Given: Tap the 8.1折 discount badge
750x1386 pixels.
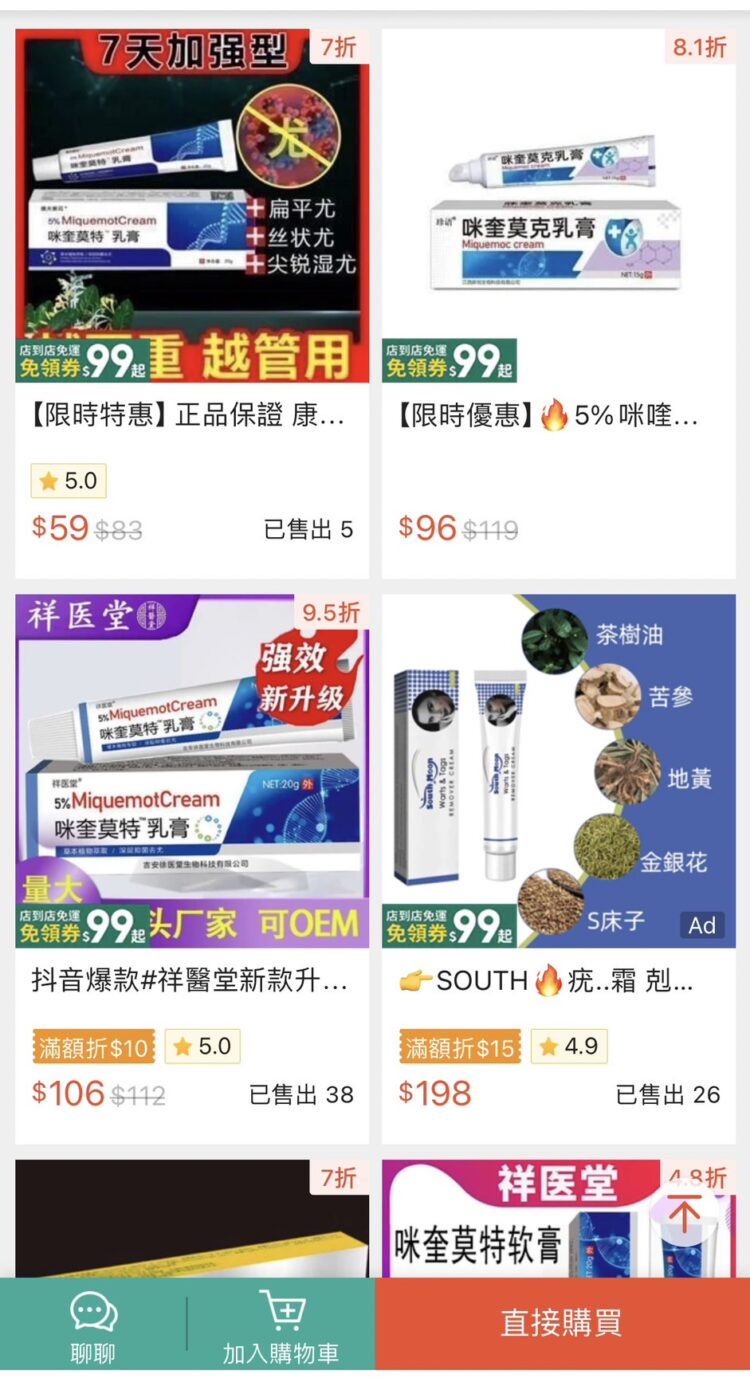Looking at the screenshot, I should tap(699, 47).
